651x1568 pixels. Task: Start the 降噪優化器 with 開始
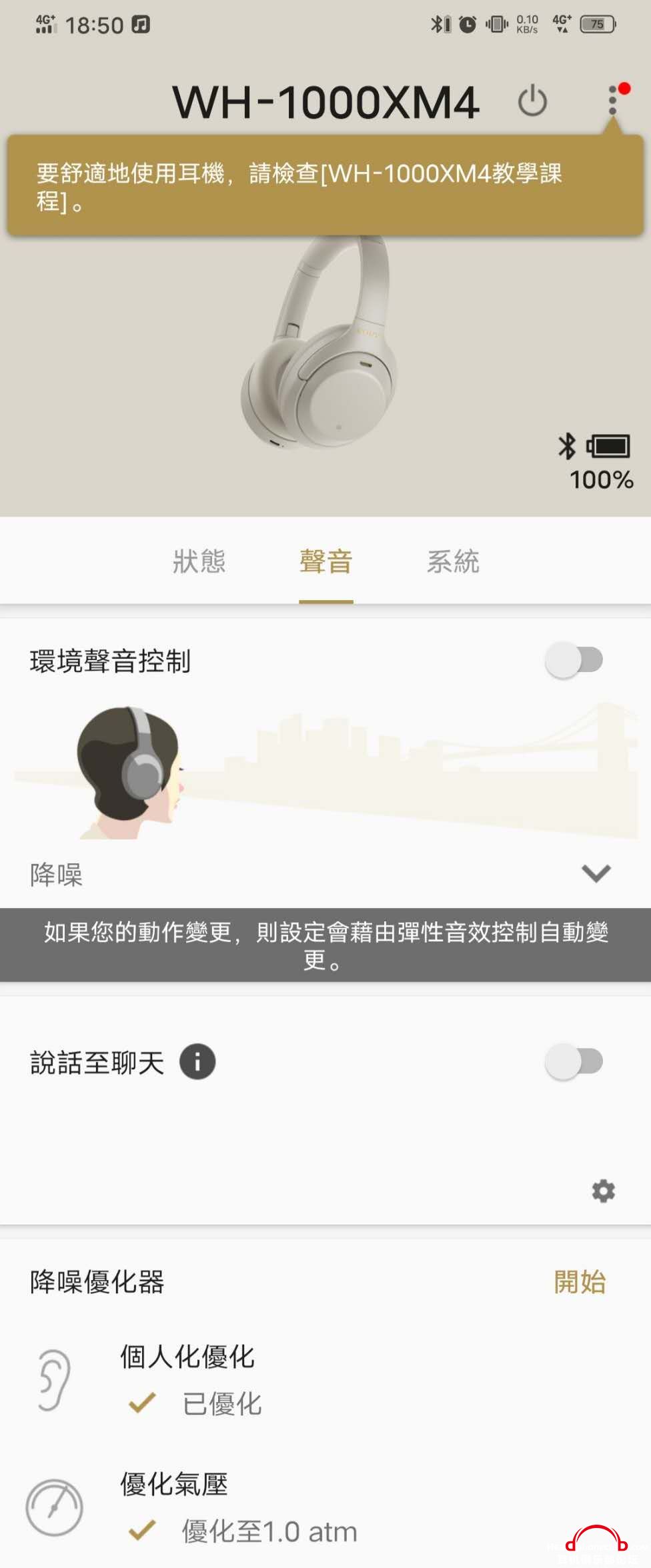[579, 1281]
